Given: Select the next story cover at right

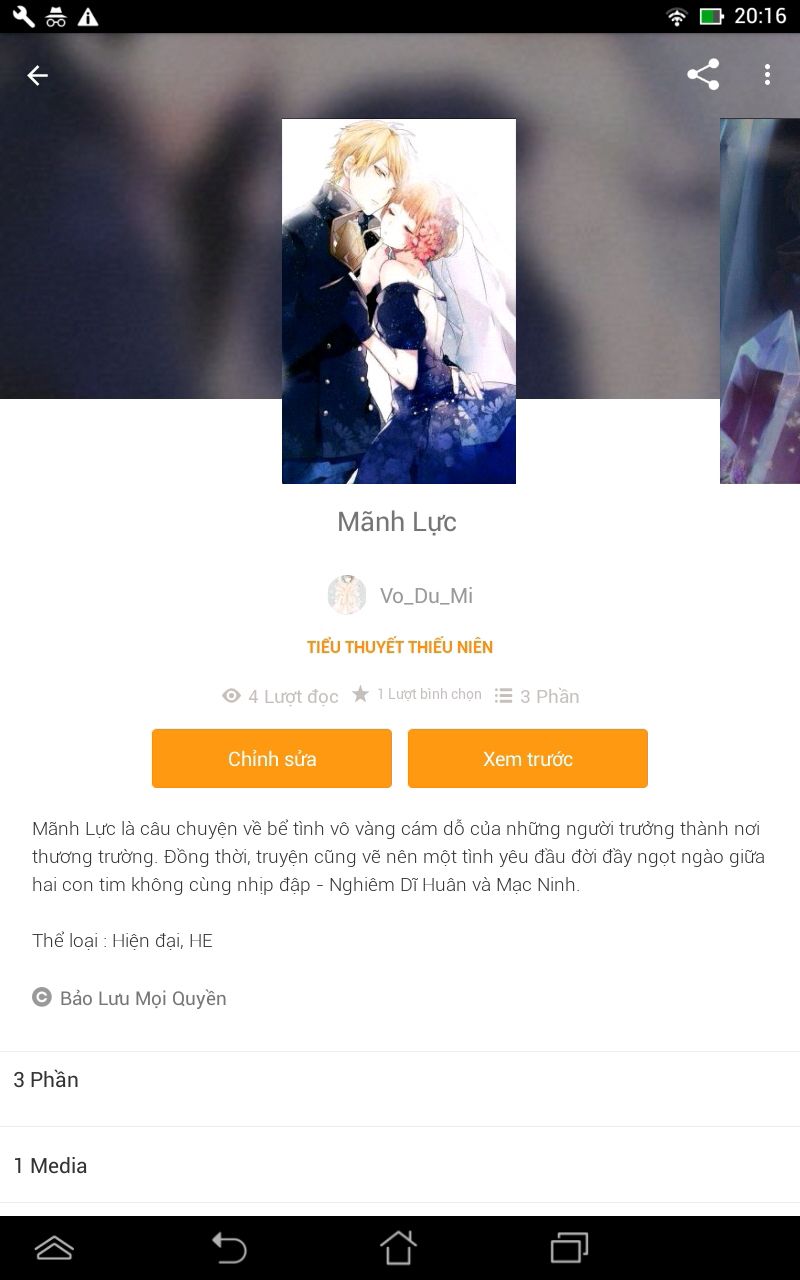Looking at the screenshot, I should [760, 300].
